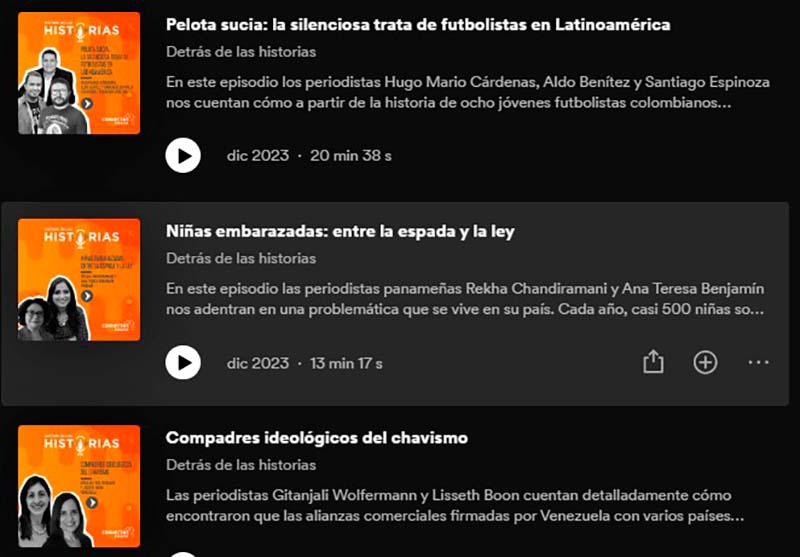Open Niñas embarazadas: entre la espada episode
800x557 pixels.
point(340,231)
